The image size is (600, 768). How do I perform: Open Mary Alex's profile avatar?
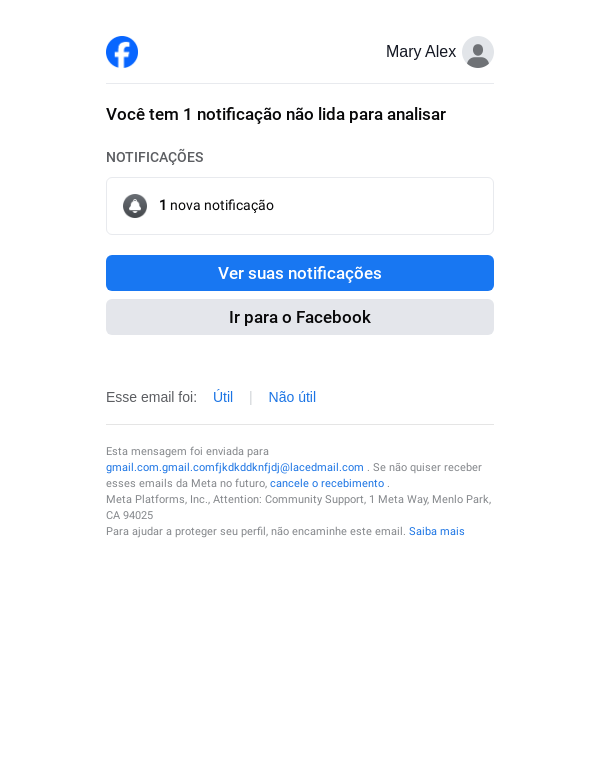(478, 52)
